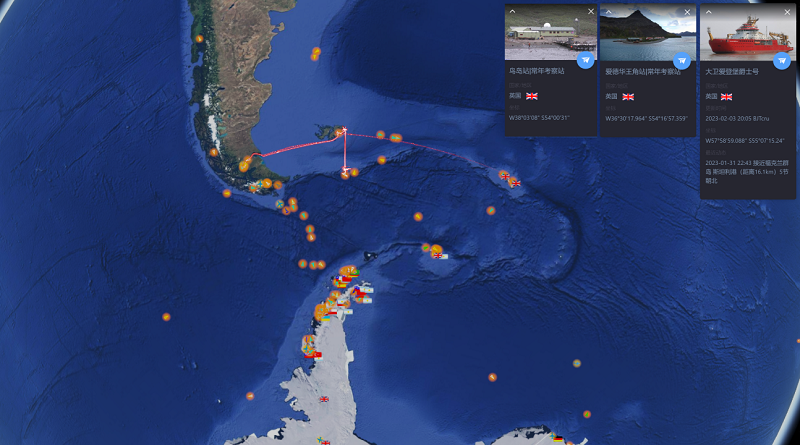Open the 鸟岛站 station photo
Screen dimensions: 800x445
(550, 35)
